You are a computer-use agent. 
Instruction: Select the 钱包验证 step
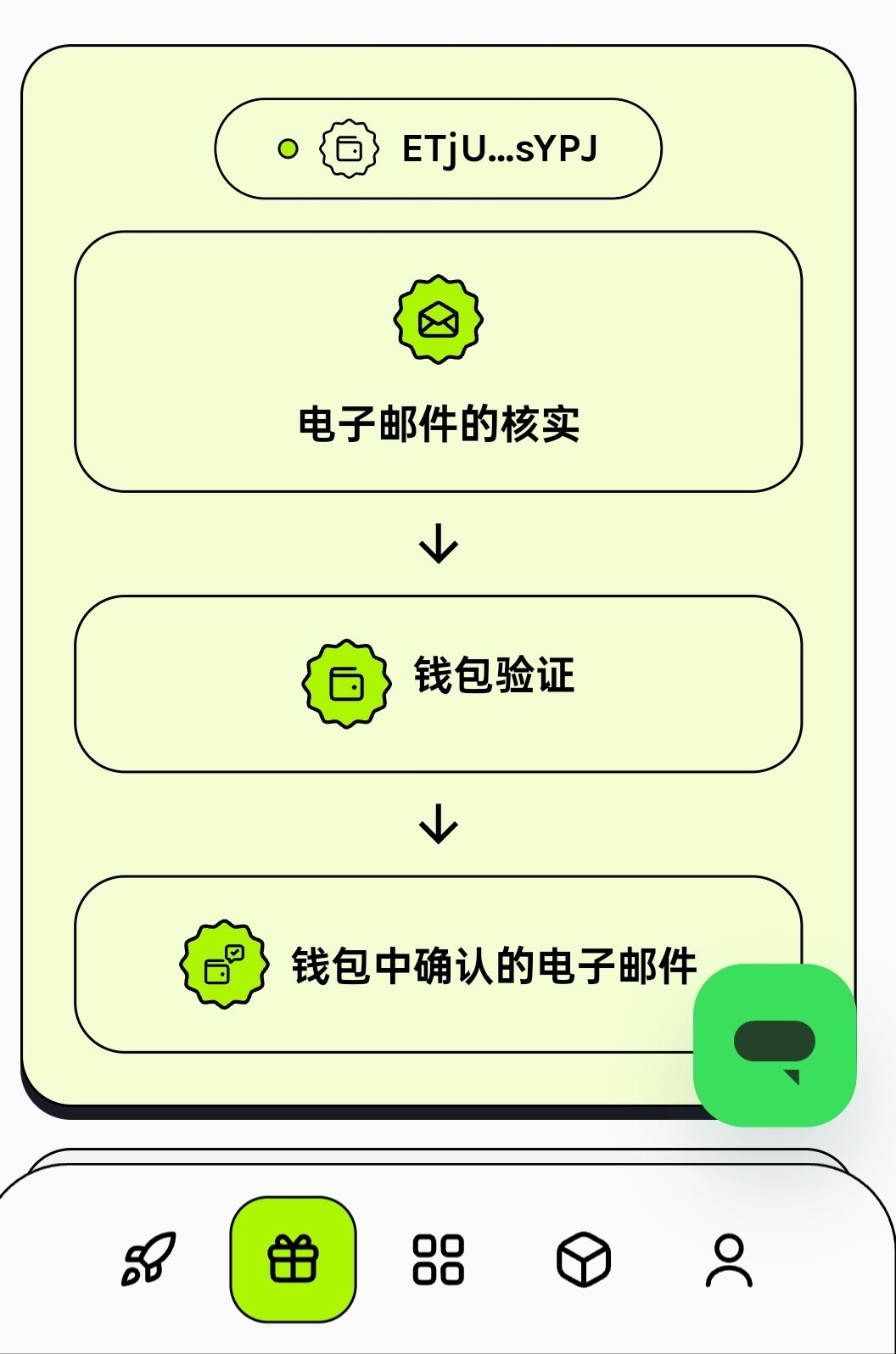438,683
